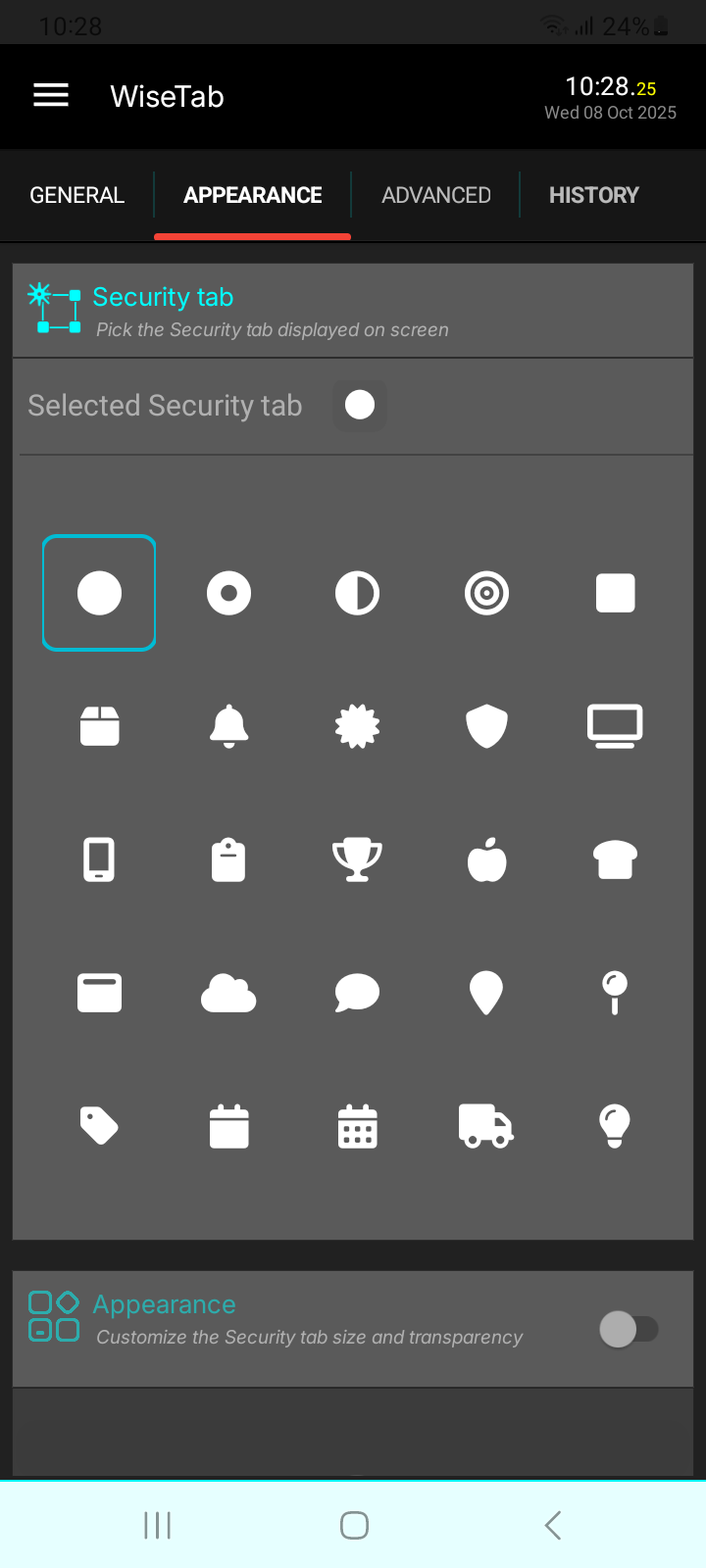Choose the clipboard icon

228,859
